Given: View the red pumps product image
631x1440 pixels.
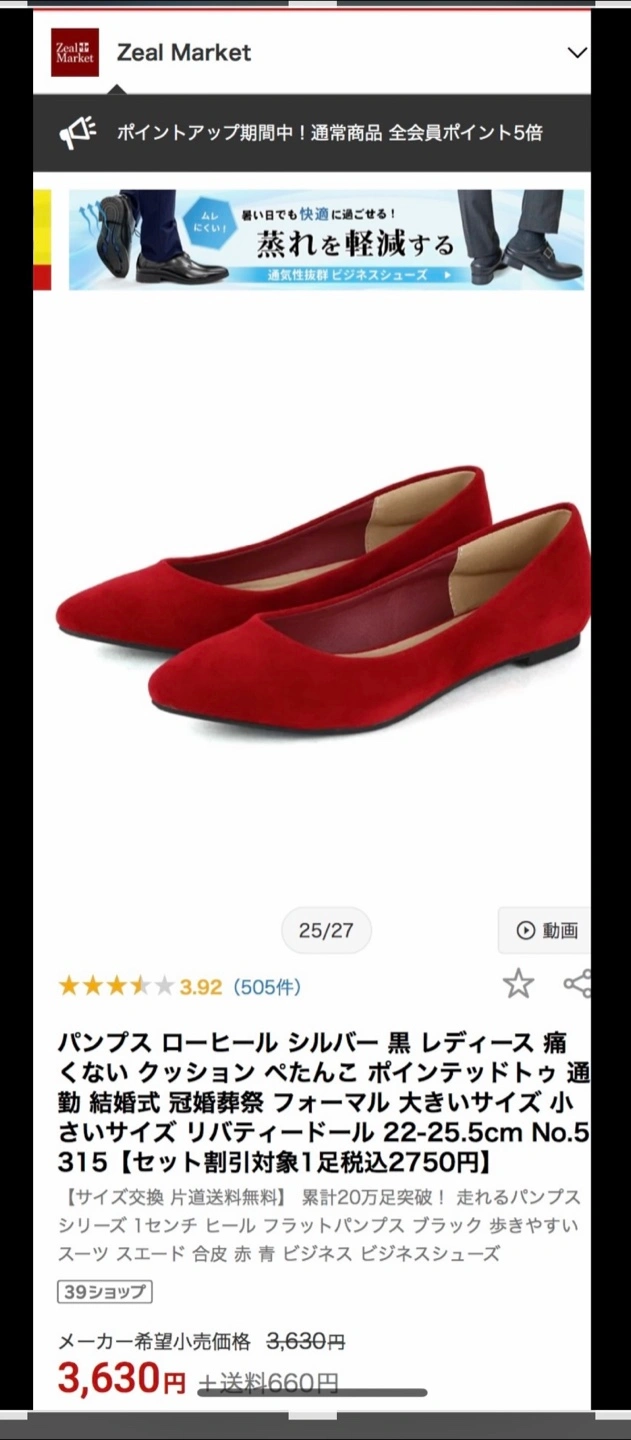Looking at the screenshot, I should 320,600.
